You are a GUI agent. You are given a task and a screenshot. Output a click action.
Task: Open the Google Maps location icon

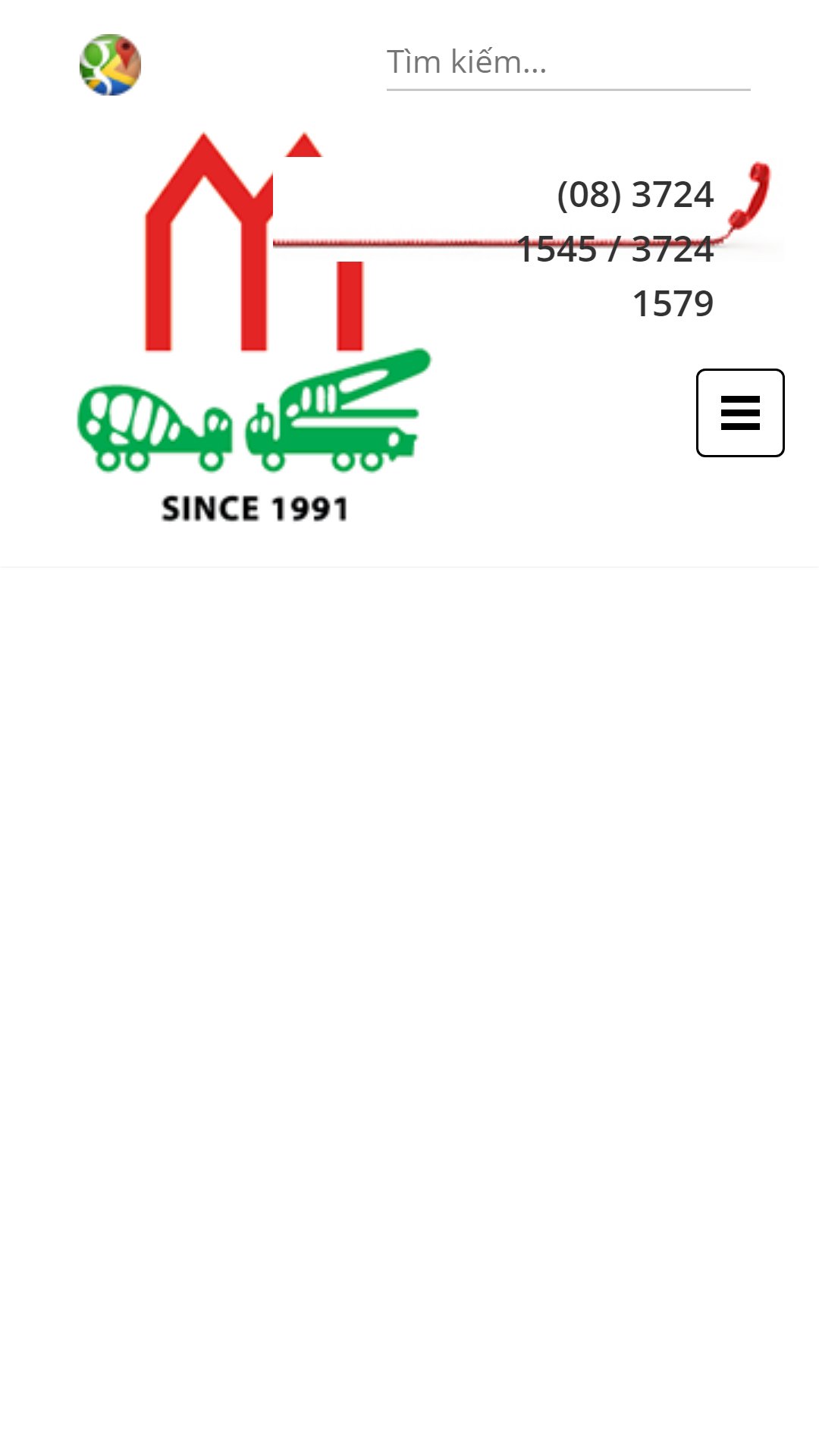tap(110, 64)
